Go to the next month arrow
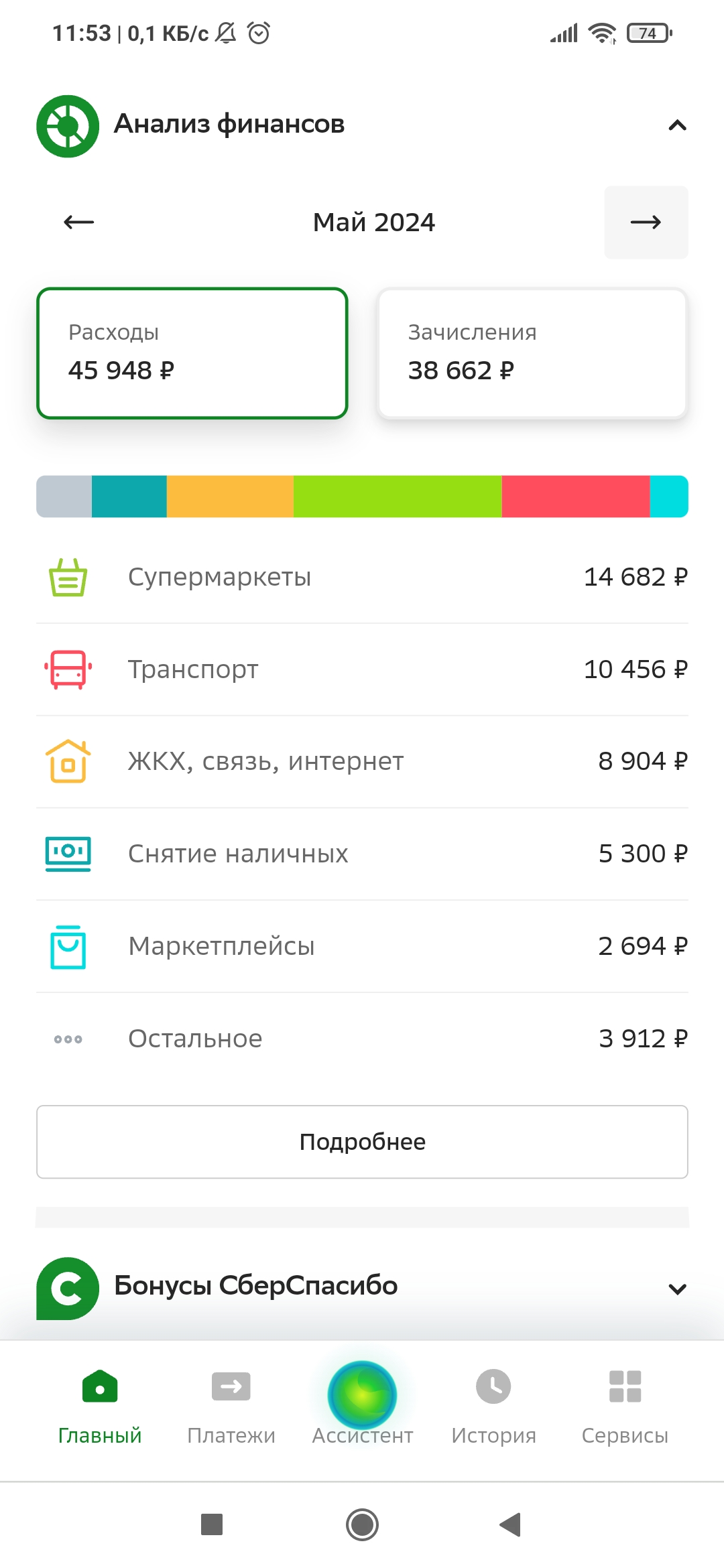 646,222
